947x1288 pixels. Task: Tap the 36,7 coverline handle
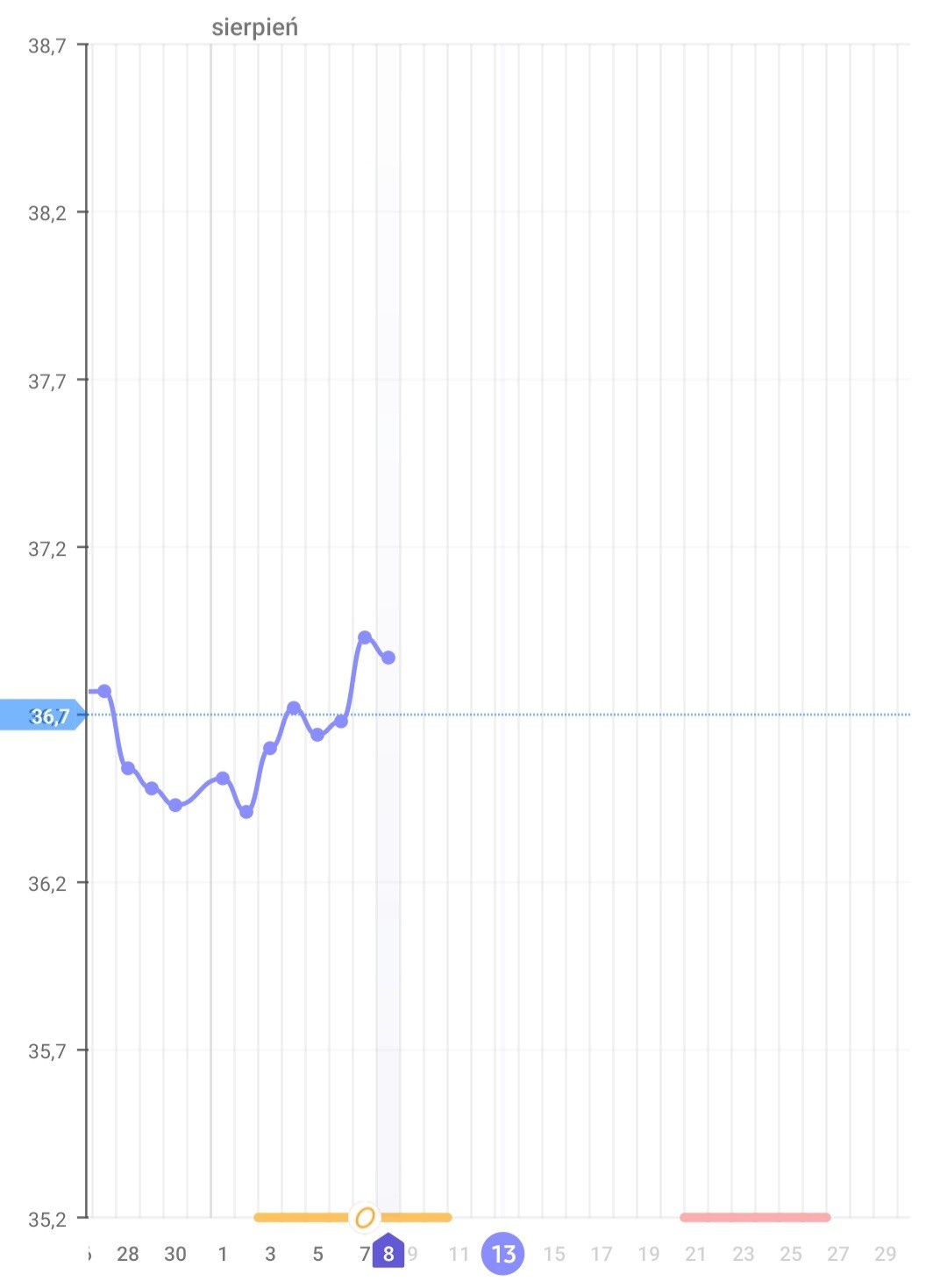(42, 715)
